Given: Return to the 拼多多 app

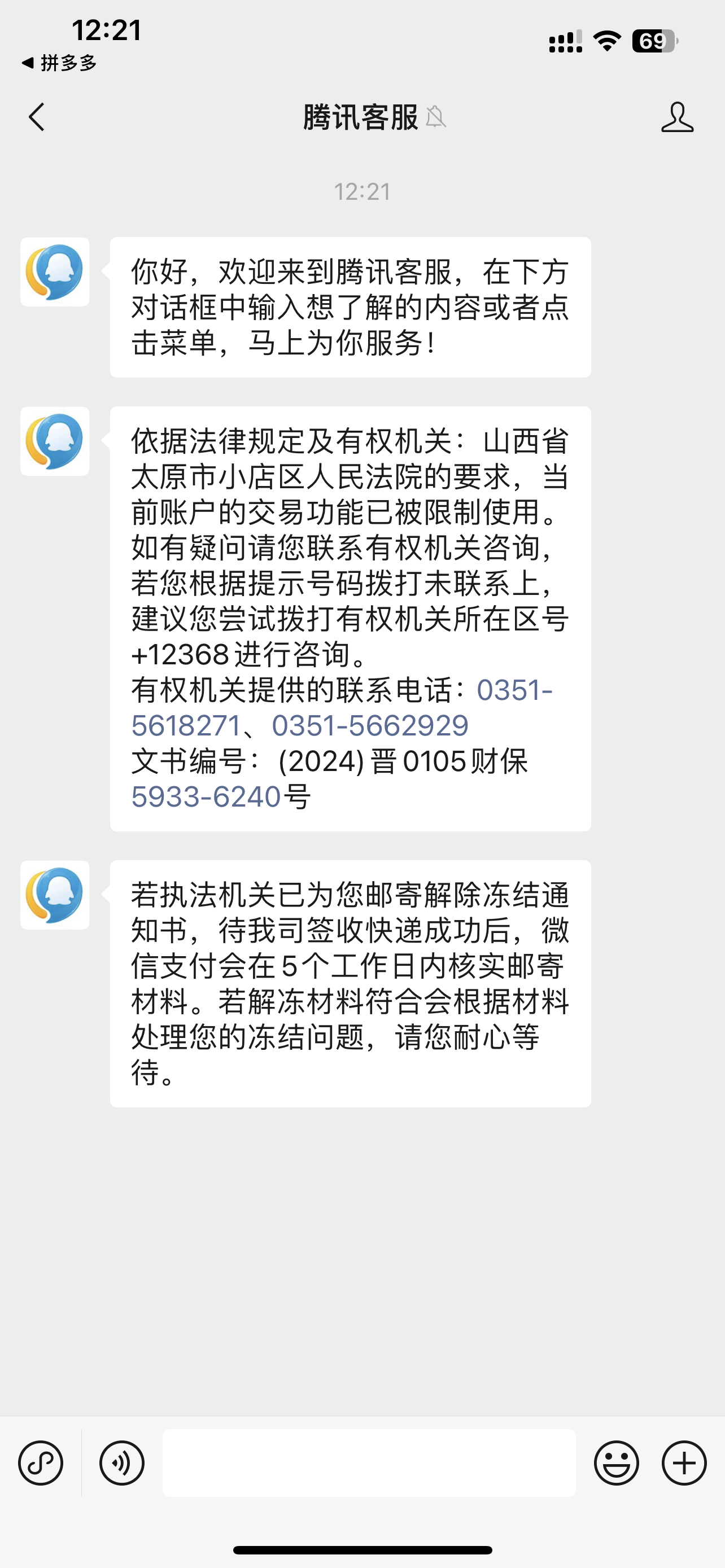Looking at the screenshot, I should point(60,63).
